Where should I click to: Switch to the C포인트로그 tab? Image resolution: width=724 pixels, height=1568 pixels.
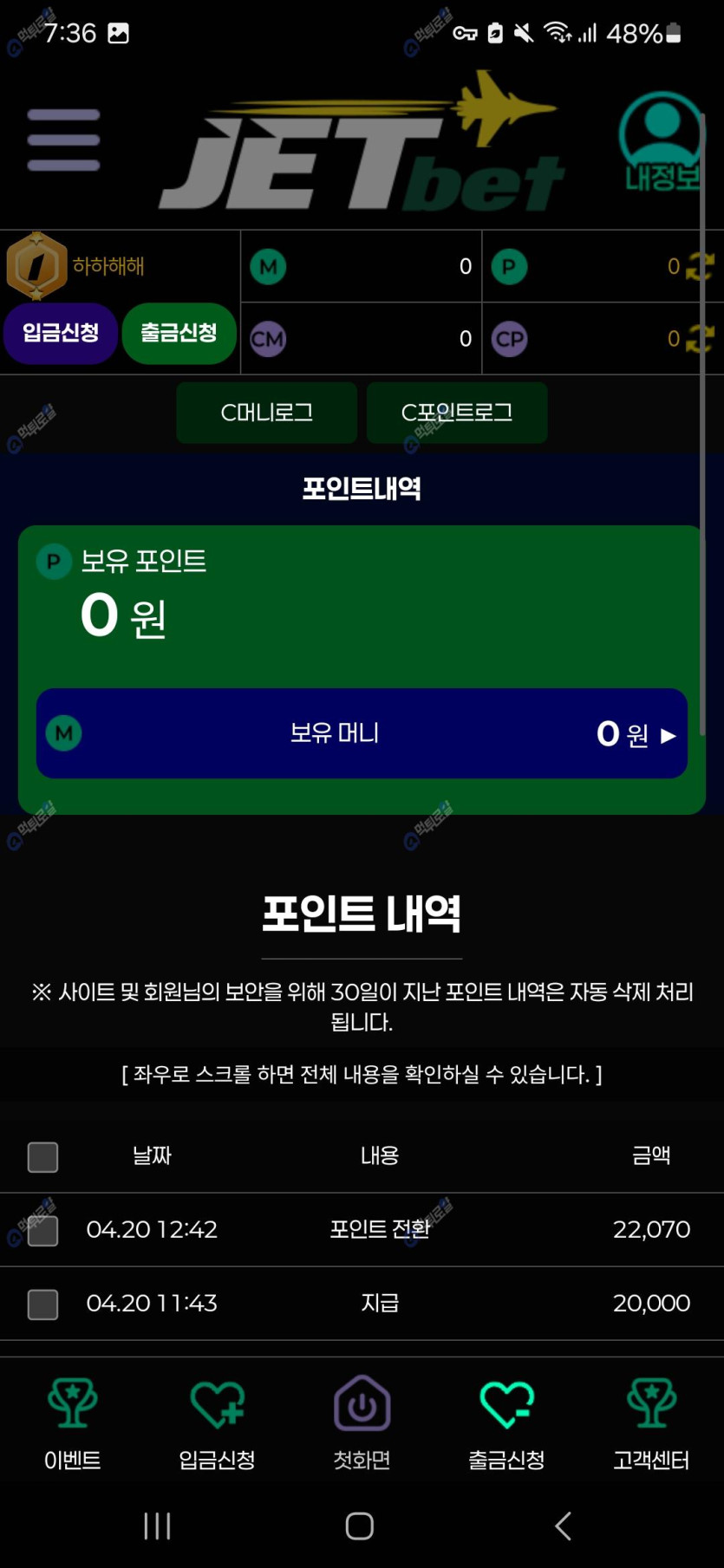(457, 413)
